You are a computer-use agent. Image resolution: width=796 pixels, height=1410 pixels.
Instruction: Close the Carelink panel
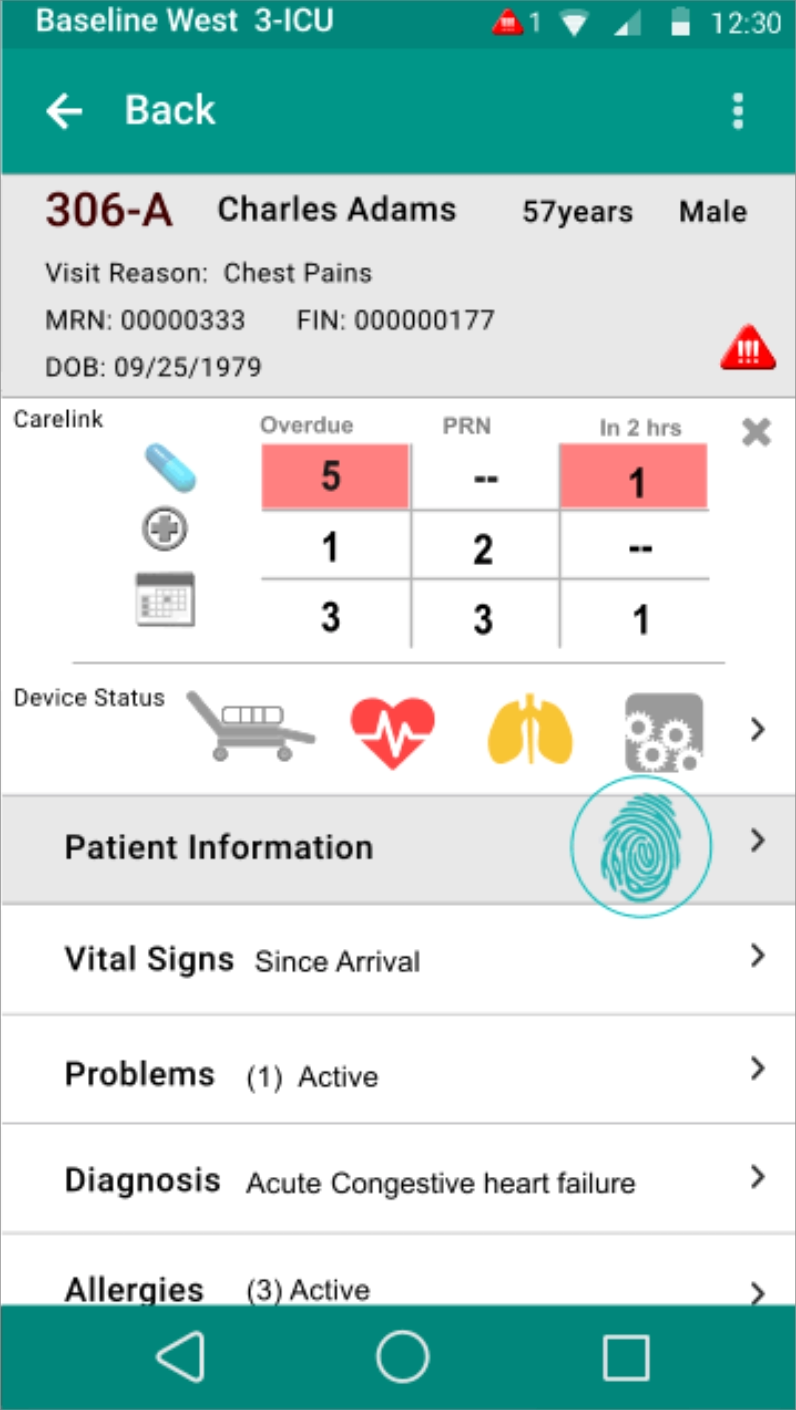pos(756,432)
